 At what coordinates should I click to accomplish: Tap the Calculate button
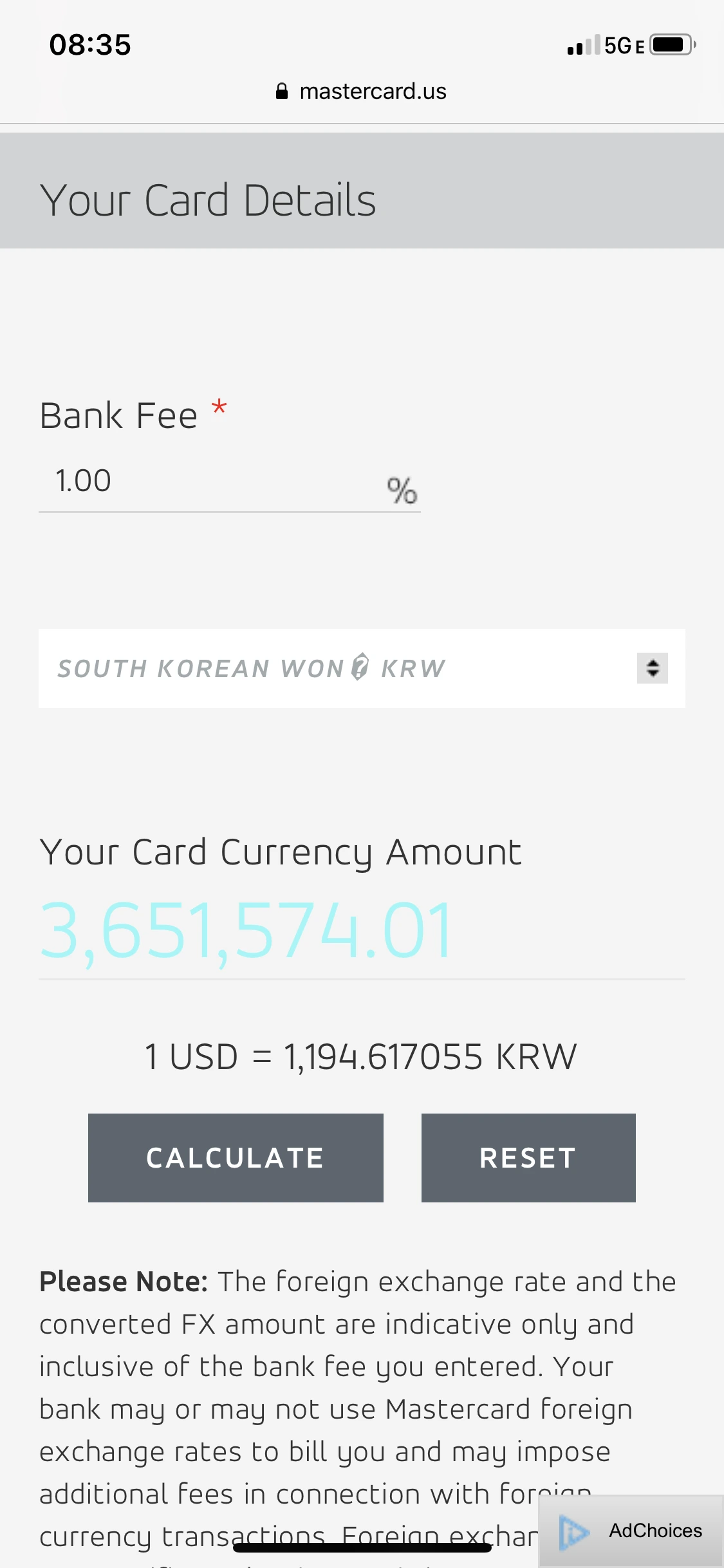pyautogui.click(x=236, y=1157)
